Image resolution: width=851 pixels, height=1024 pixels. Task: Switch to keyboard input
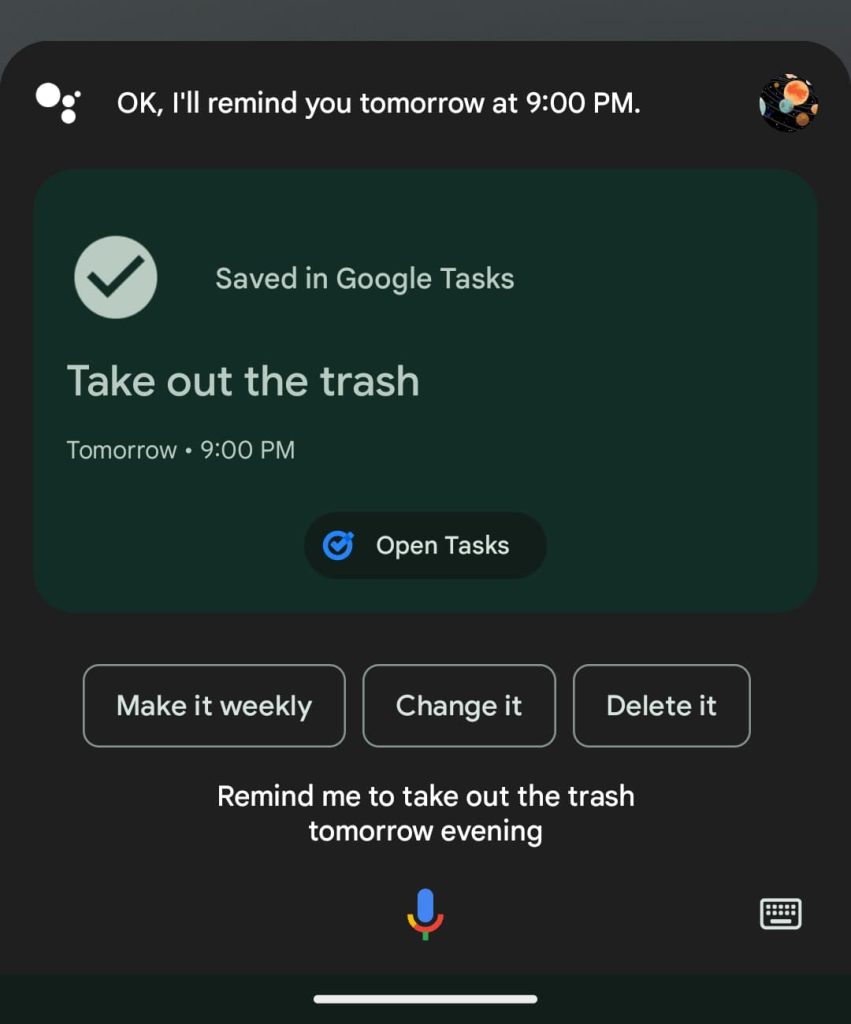780,913
